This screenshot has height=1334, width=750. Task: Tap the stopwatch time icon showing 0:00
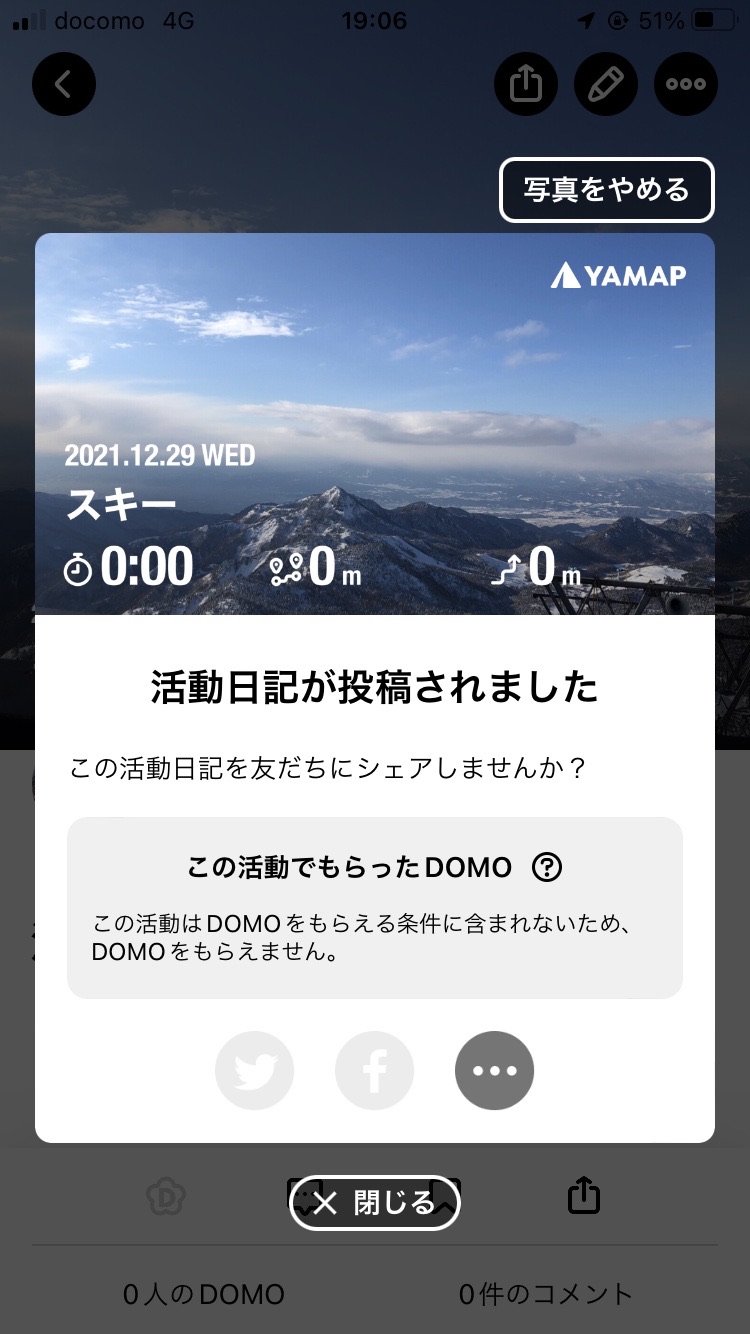80,566
